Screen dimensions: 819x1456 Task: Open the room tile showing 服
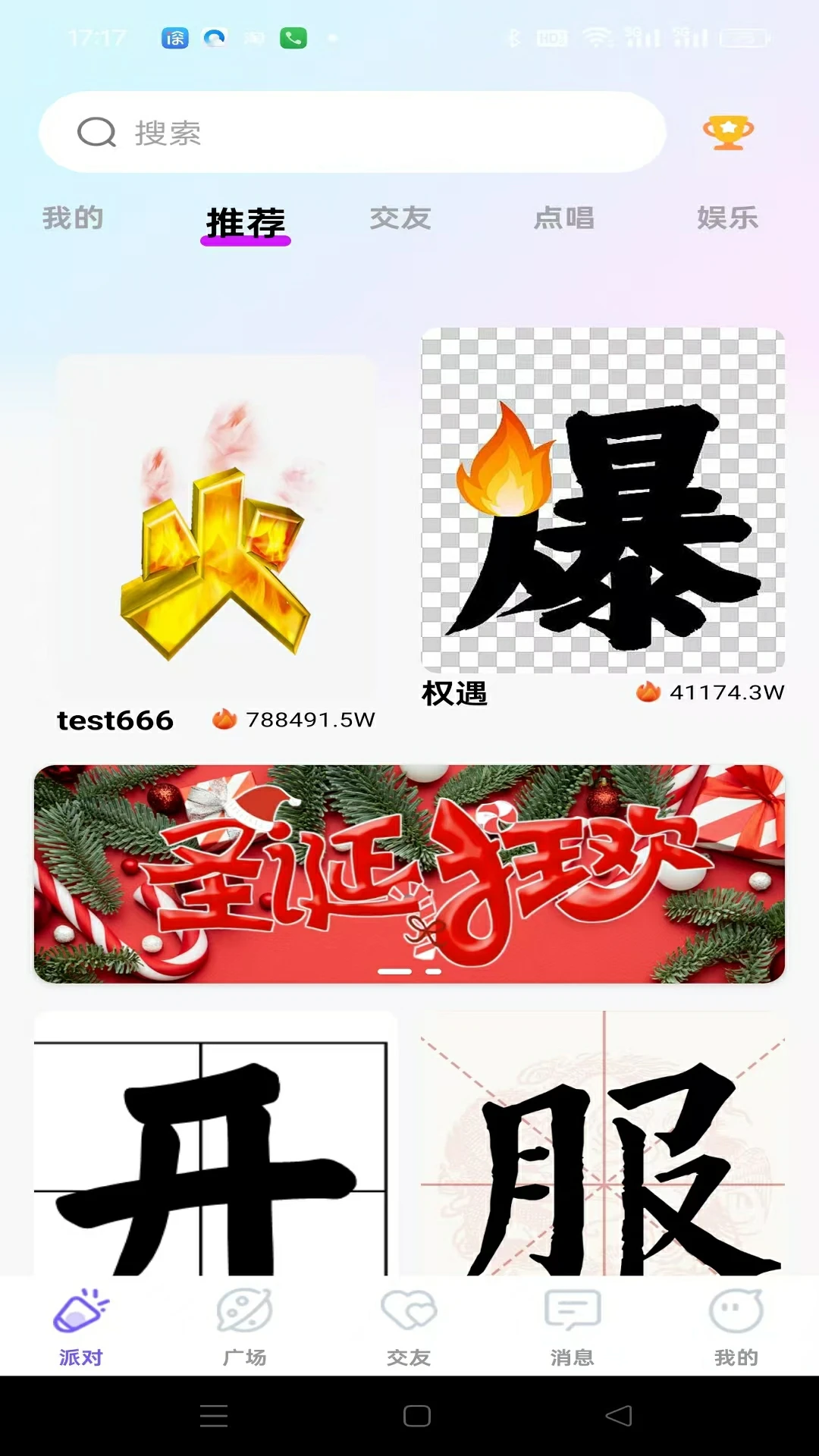(603, 1145)
